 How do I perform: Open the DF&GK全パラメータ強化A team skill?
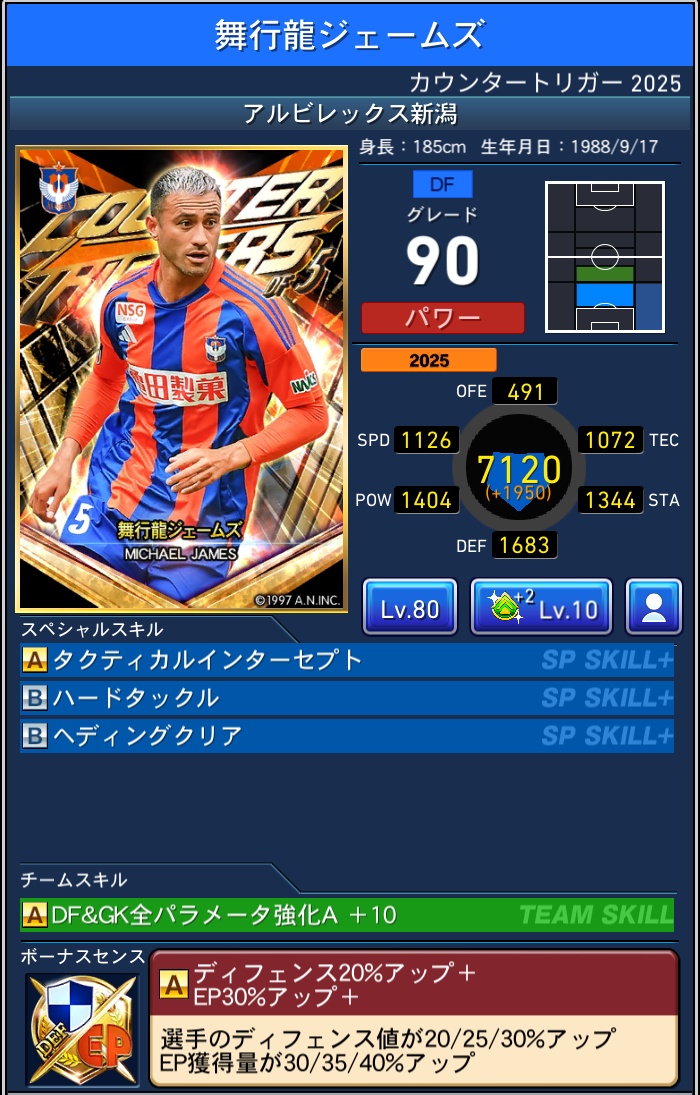346,914
